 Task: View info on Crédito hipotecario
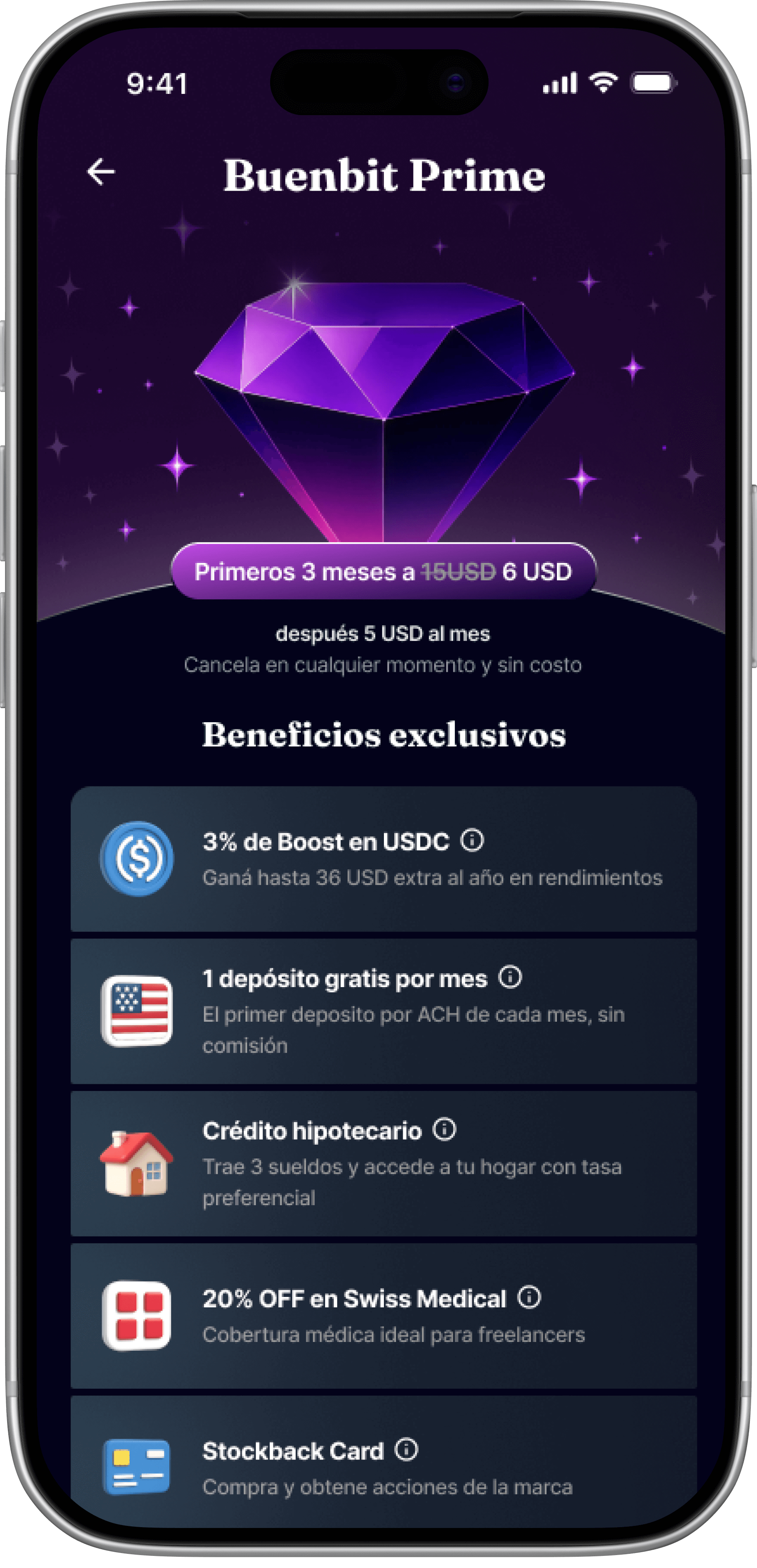pyautogui.click(x=444, y=1129)
